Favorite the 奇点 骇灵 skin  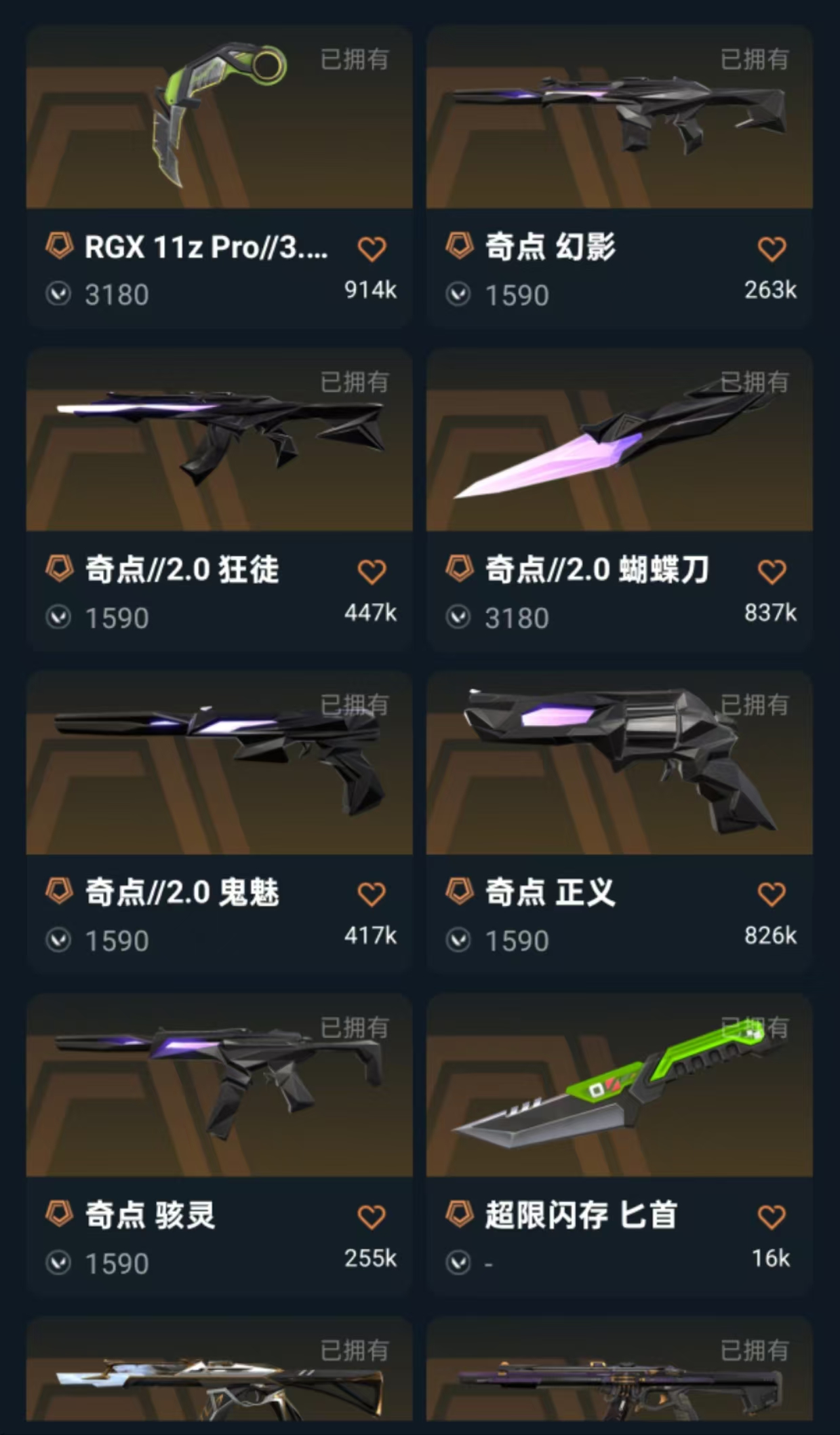pyautogui.click(x=372, y=1217)
